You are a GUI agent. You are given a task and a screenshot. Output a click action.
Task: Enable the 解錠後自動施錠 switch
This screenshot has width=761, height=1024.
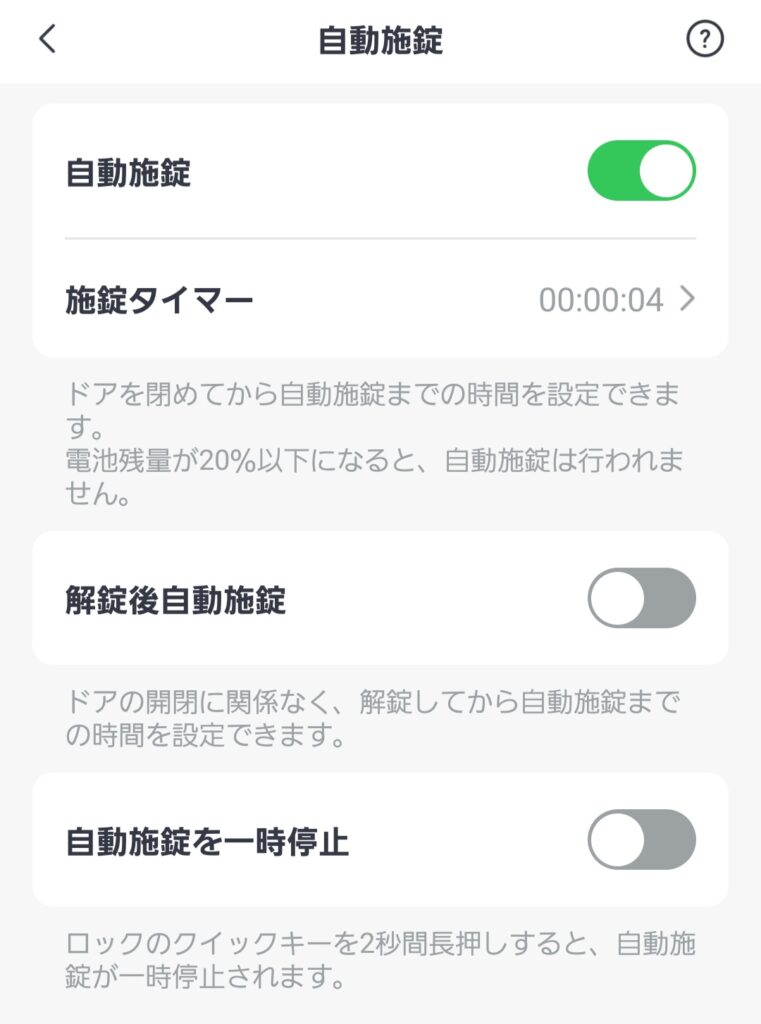(x=641, y=598)
